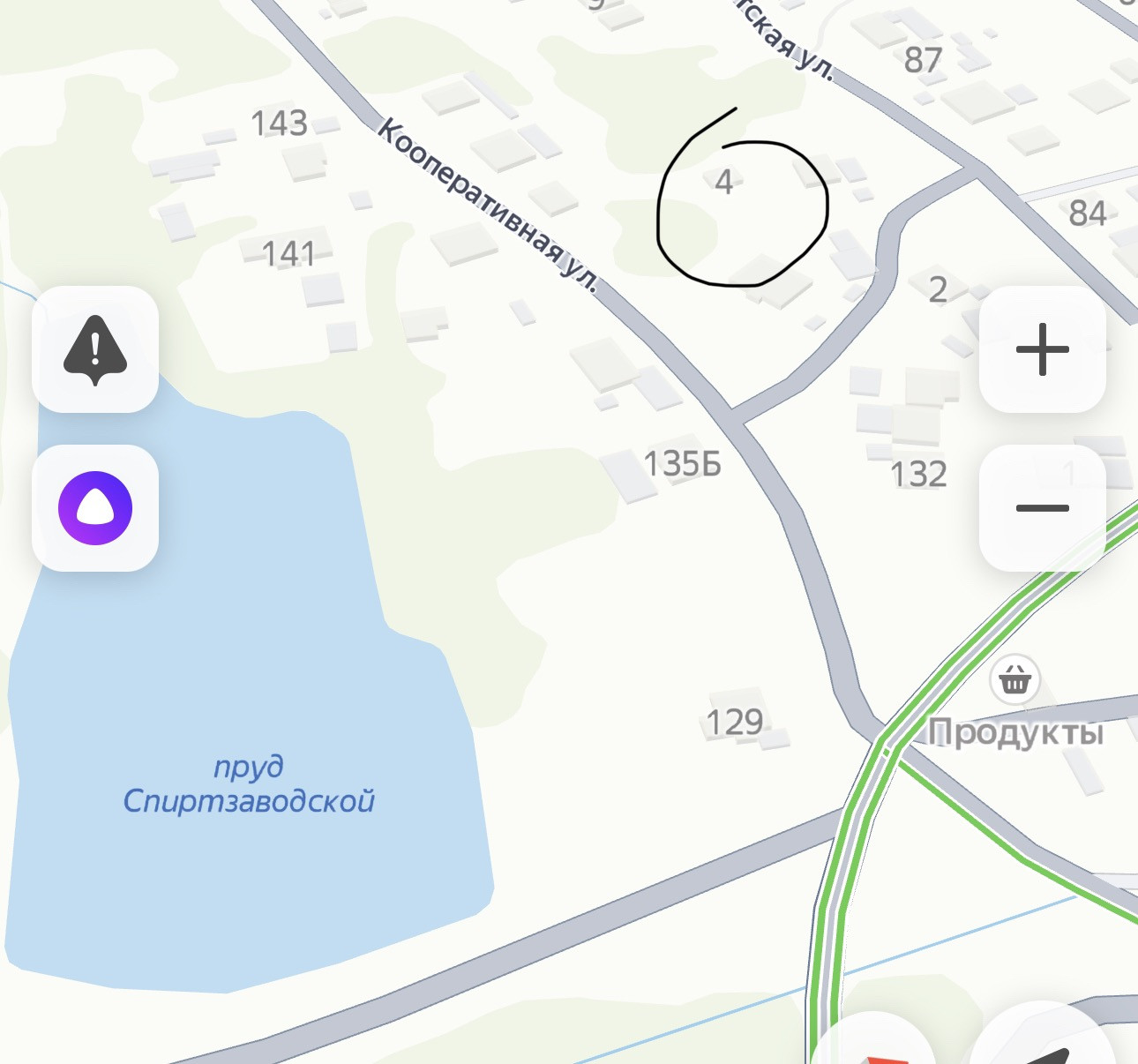
Task: Zoom in on the map
Action: [1043, 349]
